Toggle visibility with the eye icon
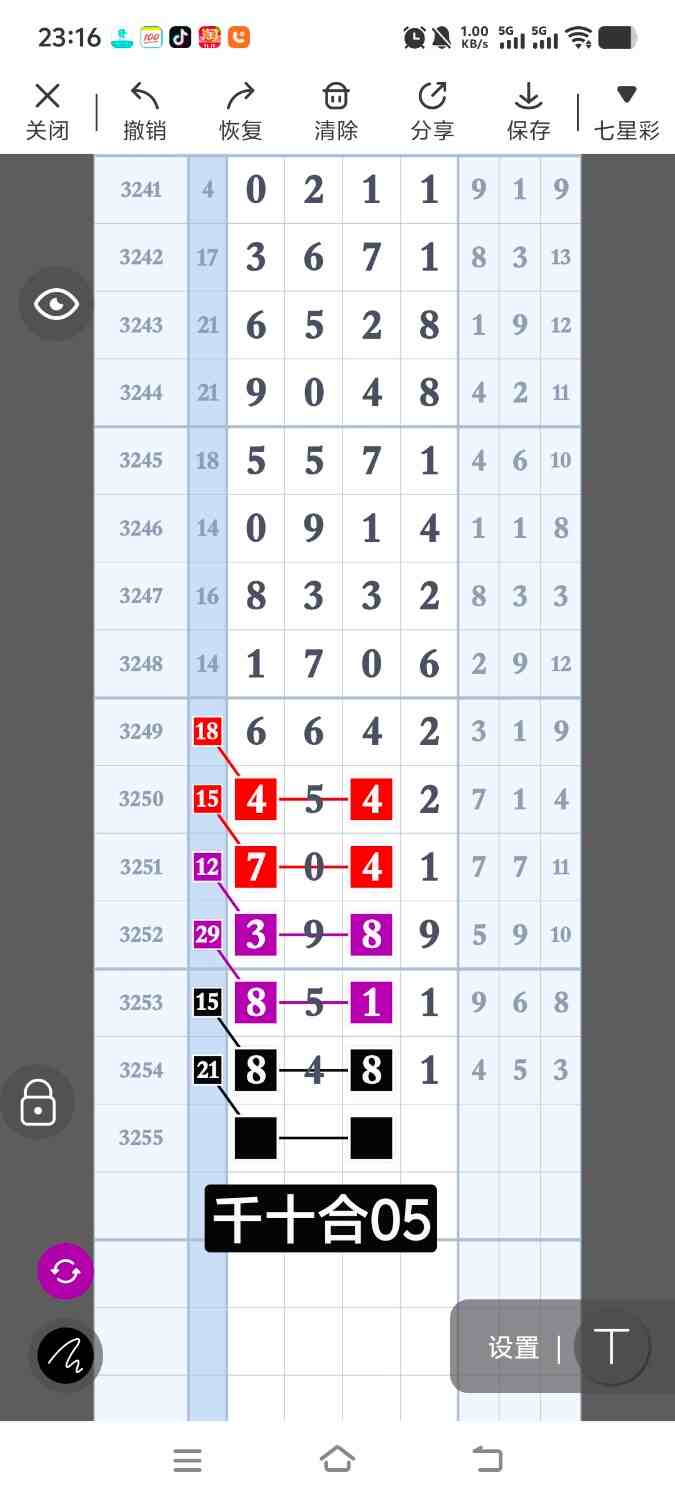The height and width of the screenshot is (1500, 675). tap(56, 304)
